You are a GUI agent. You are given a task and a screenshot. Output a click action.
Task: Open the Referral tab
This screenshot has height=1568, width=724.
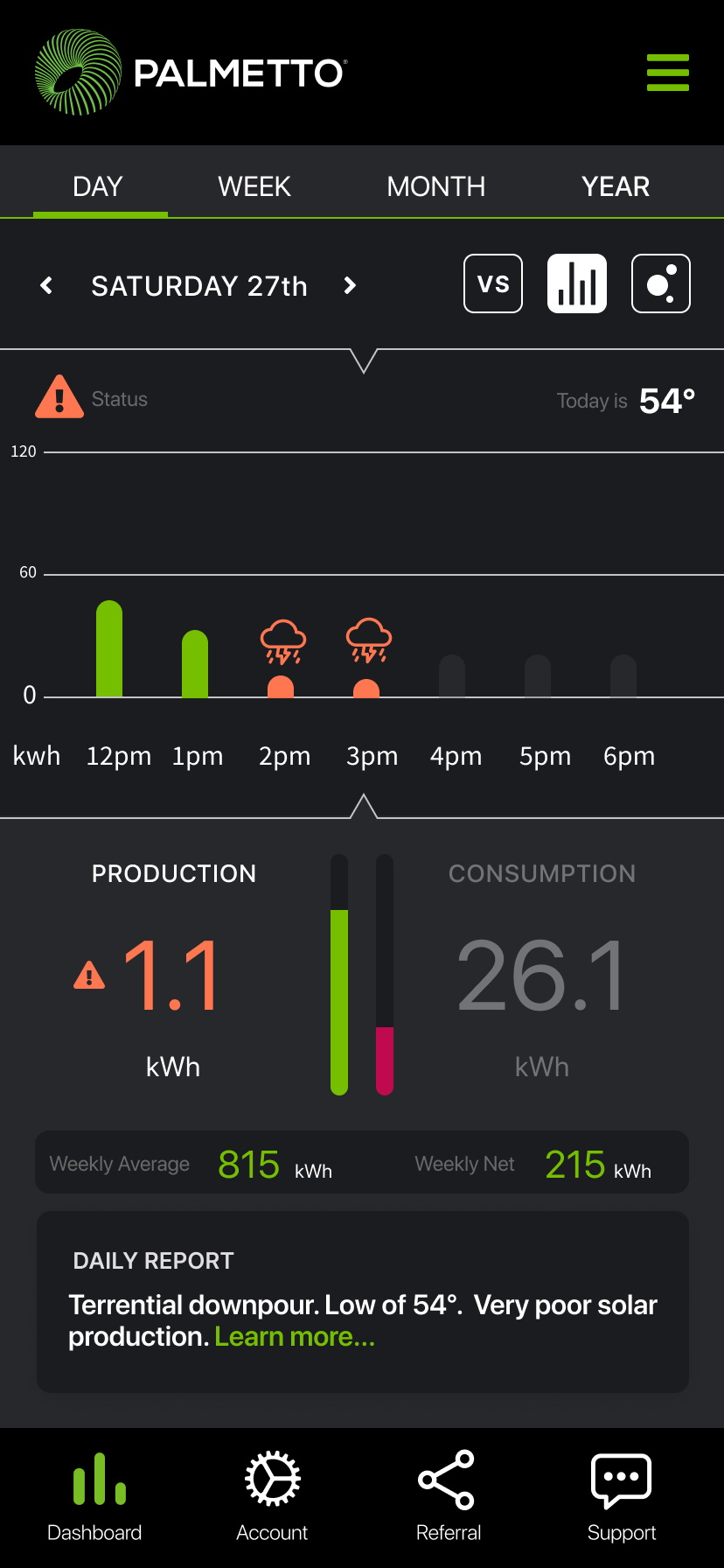(448, 1497)
